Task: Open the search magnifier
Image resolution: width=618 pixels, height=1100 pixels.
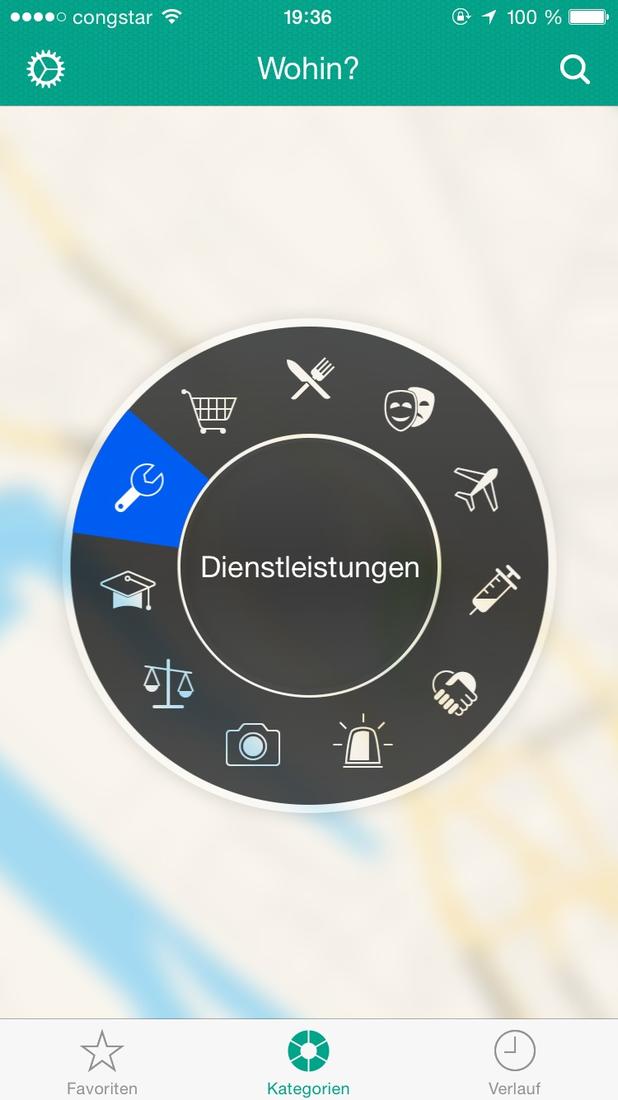Action: click(574, 69)
